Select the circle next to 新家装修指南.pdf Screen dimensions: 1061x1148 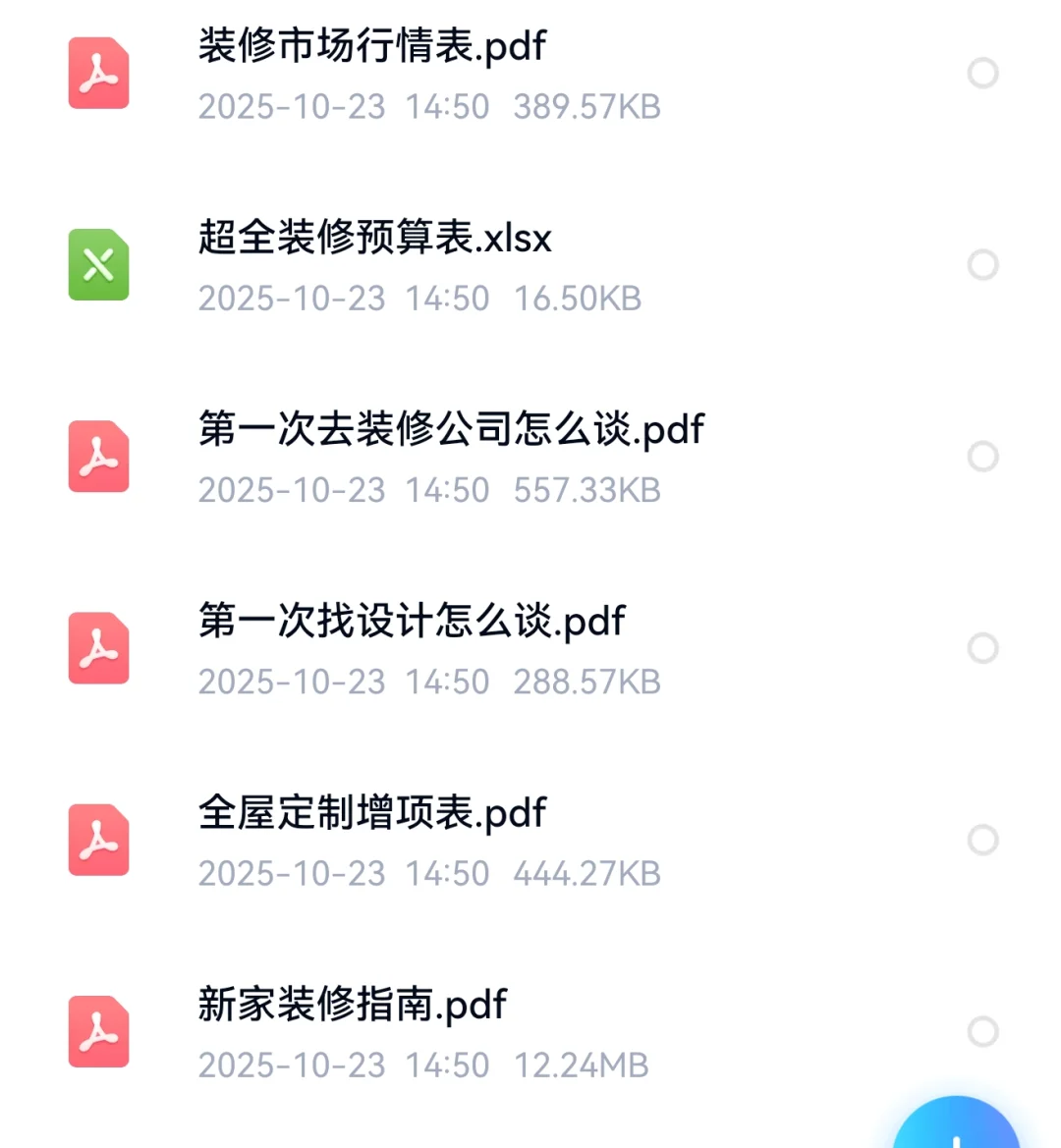(983, 1031)
